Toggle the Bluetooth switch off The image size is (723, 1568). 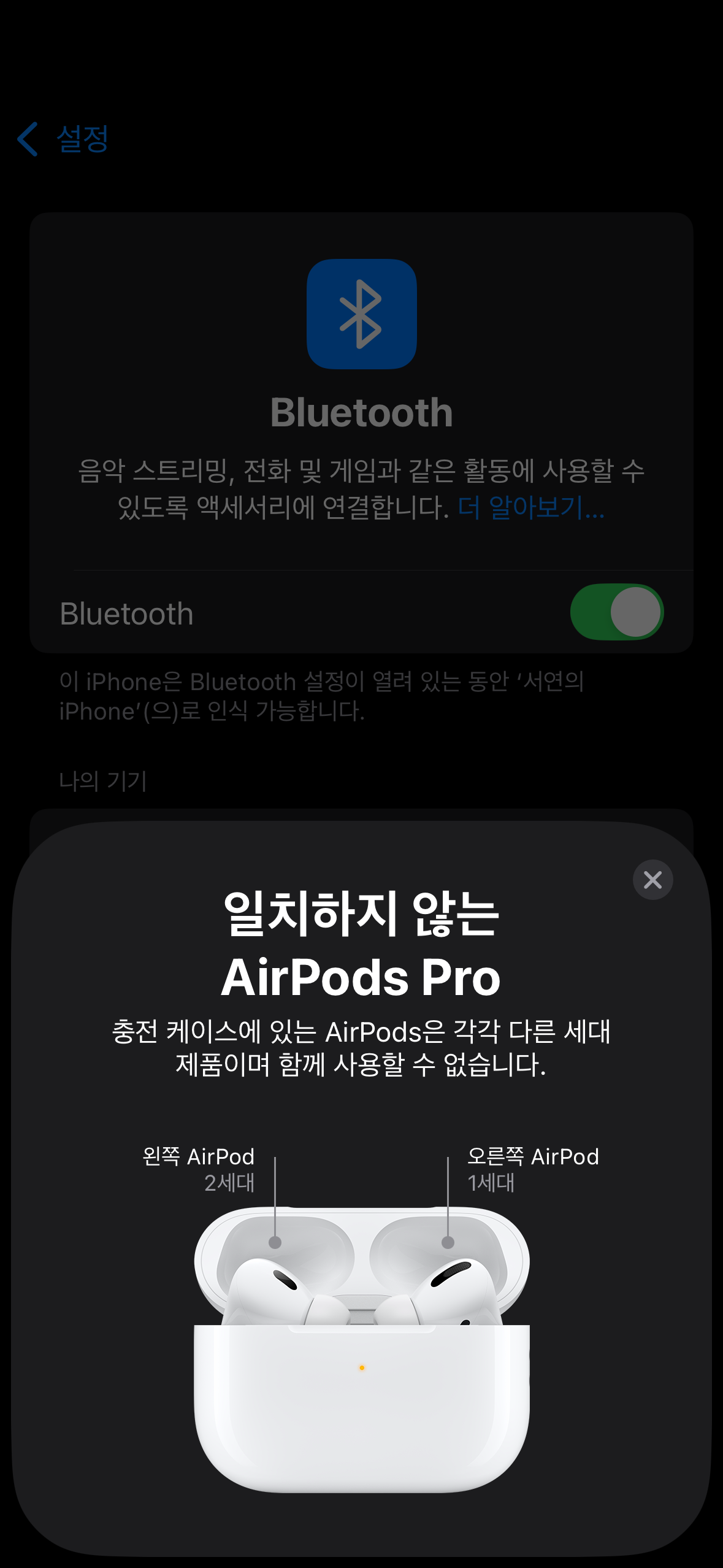616,612
